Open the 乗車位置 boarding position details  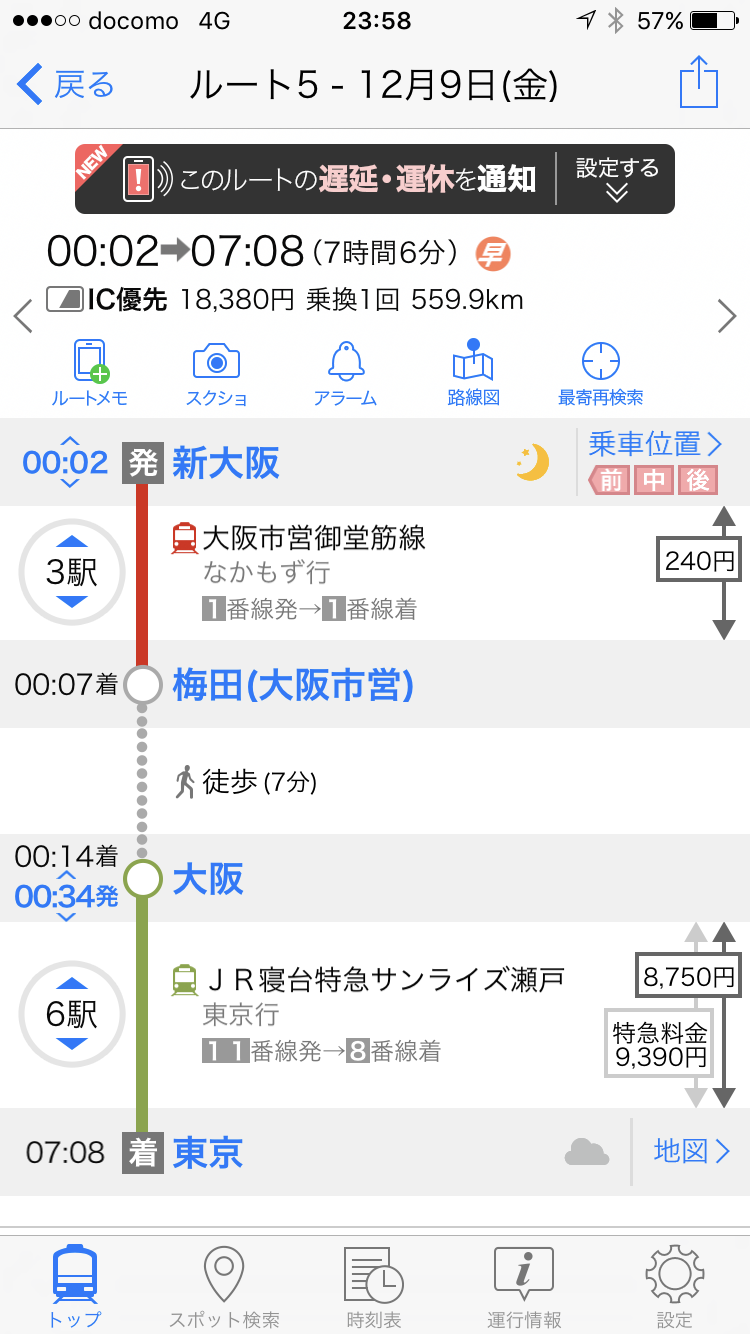[655, 445]
